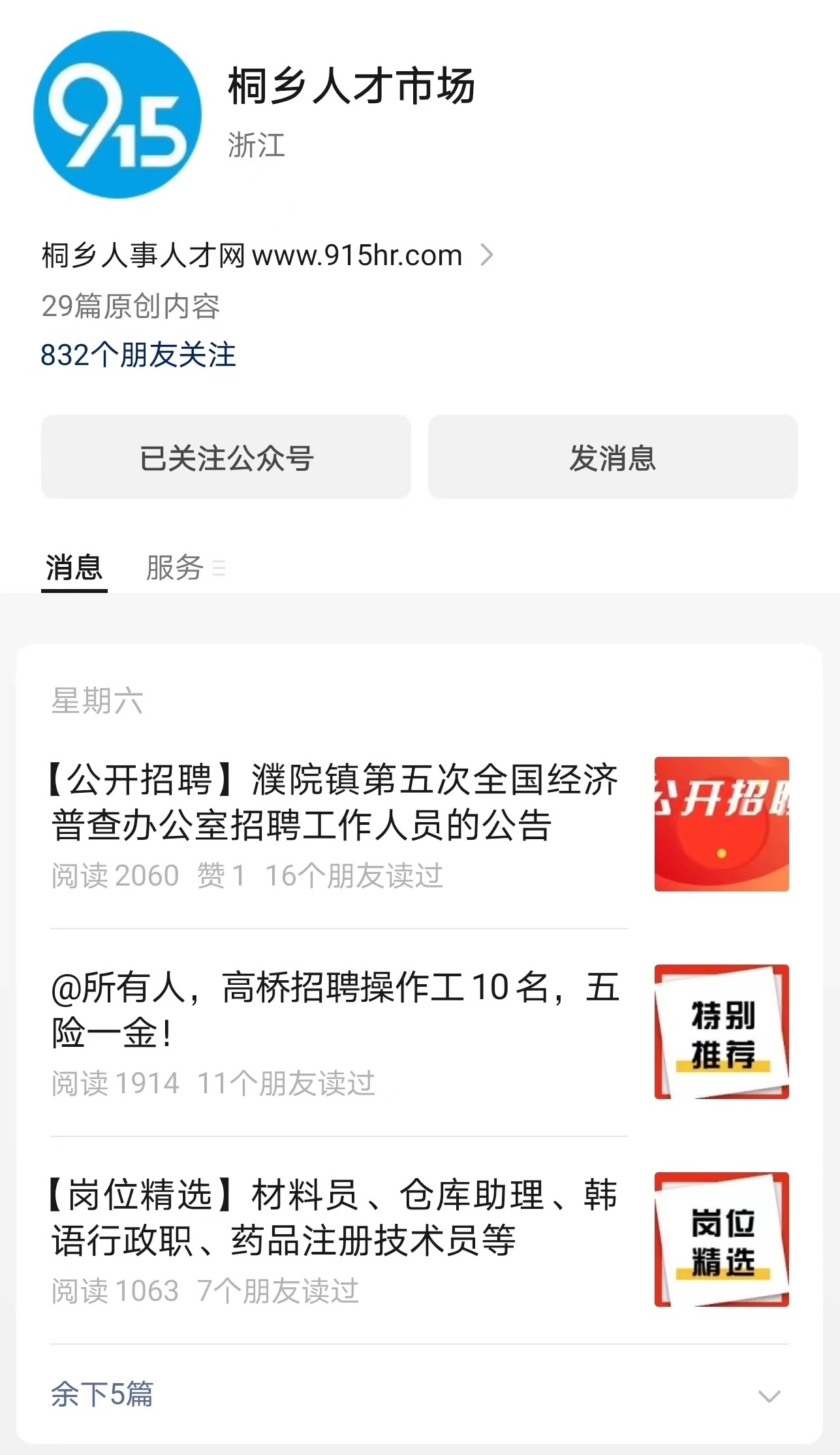The width and height of the screenshot is (840, 1455).
Task: Switch to the 消息 tab
Action: point(74,568)
